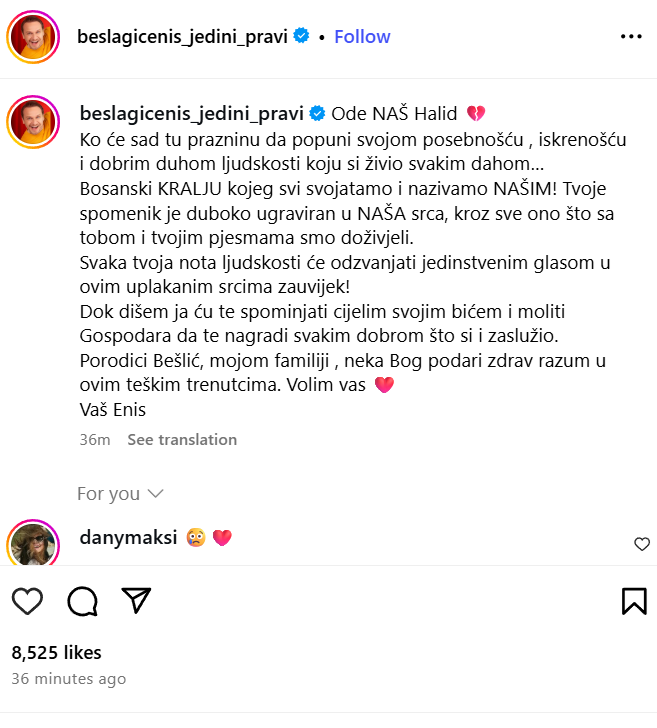Open danymaksi's username link
The width and height of the screenshot is (657, 728).
click(x=127, y=538)
